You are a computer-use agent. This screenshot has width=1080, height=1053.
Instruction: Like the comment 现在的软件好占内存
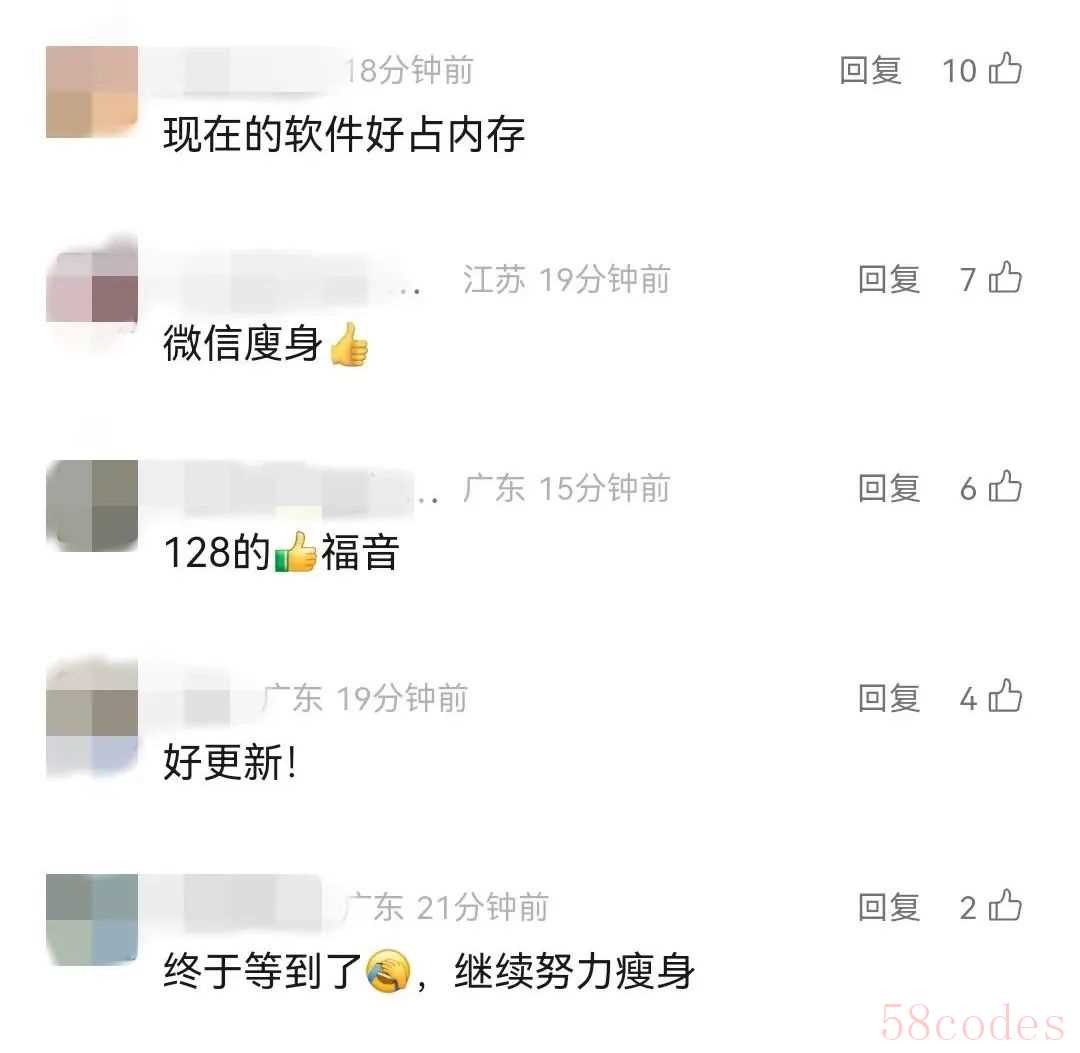coord(1005,70)
